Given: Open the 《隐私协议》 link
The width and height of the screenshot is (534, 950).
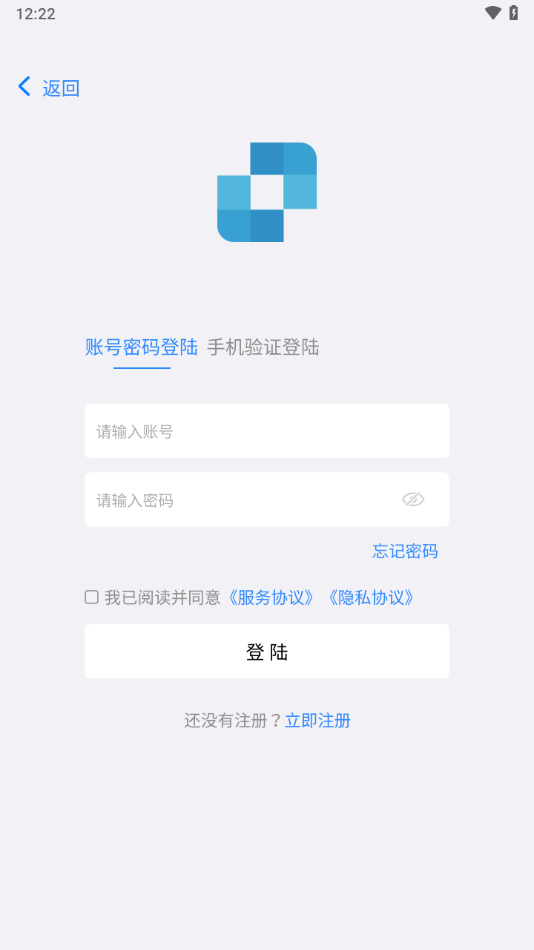Looking at the screenshot, I should point(371,597).
